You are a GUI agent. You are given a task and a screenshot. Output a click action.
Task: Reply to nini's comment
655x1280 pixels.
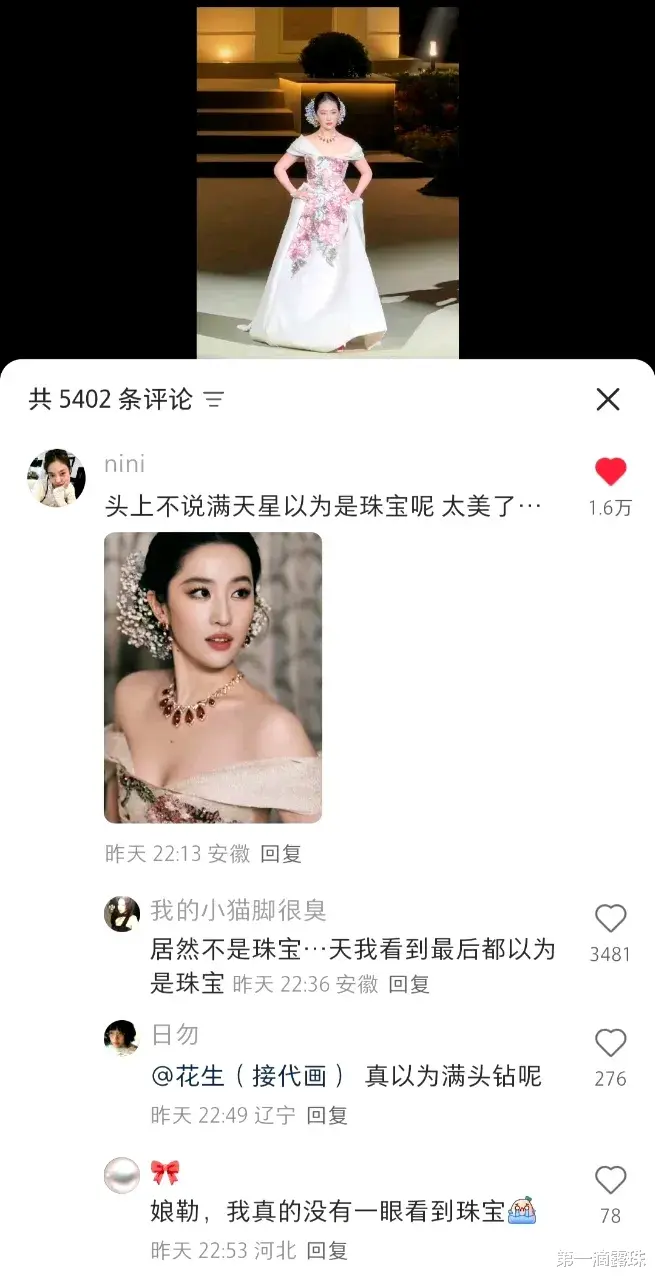[x=281, y=854]
